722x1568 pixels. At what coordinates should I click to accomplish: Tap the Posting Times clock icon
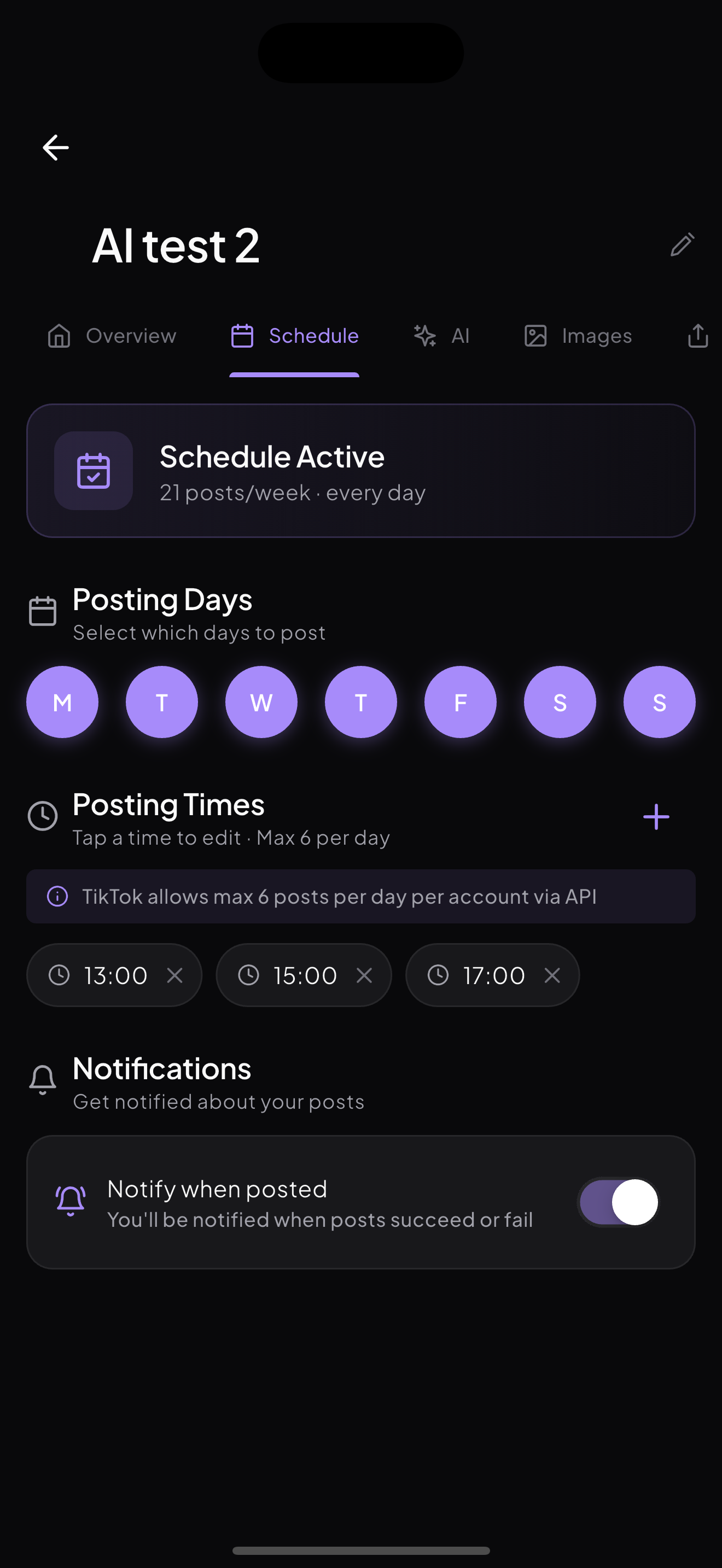point(42,816)
